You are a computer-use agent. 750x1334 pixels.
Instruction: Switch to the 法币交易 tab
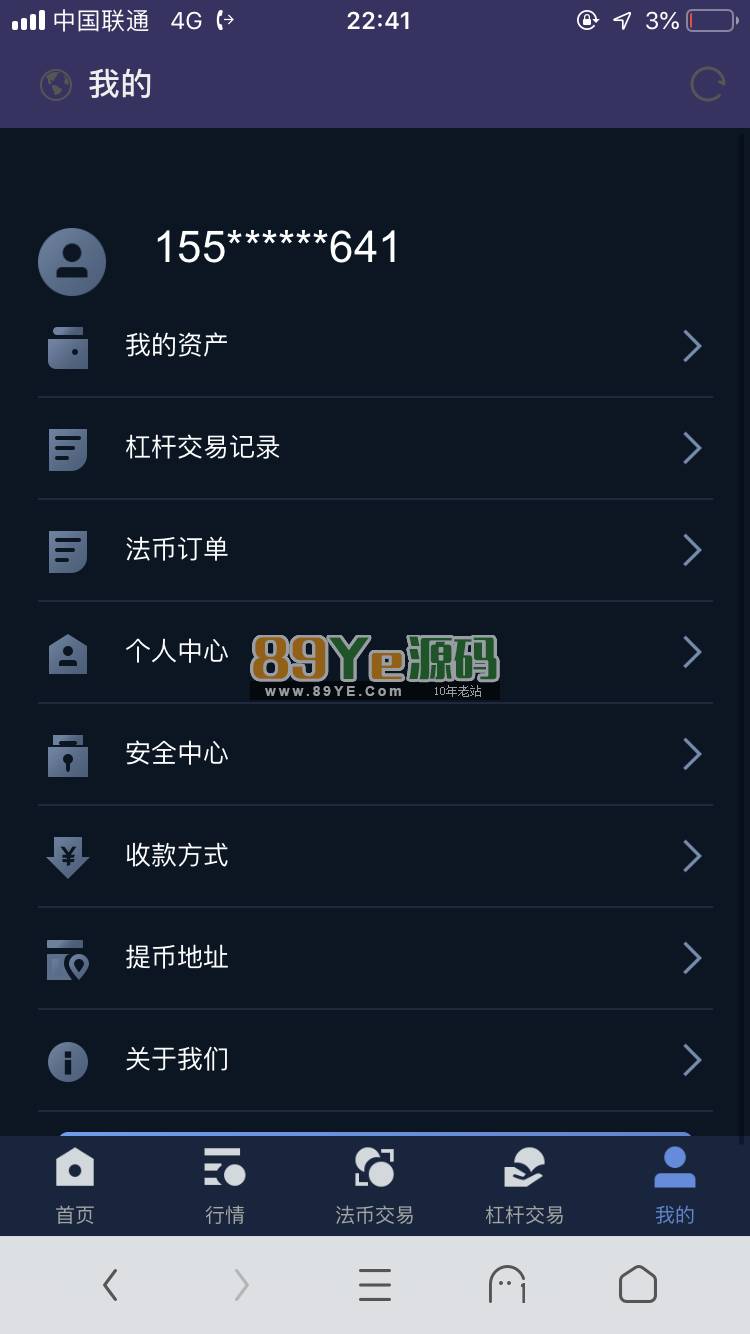375,1186
